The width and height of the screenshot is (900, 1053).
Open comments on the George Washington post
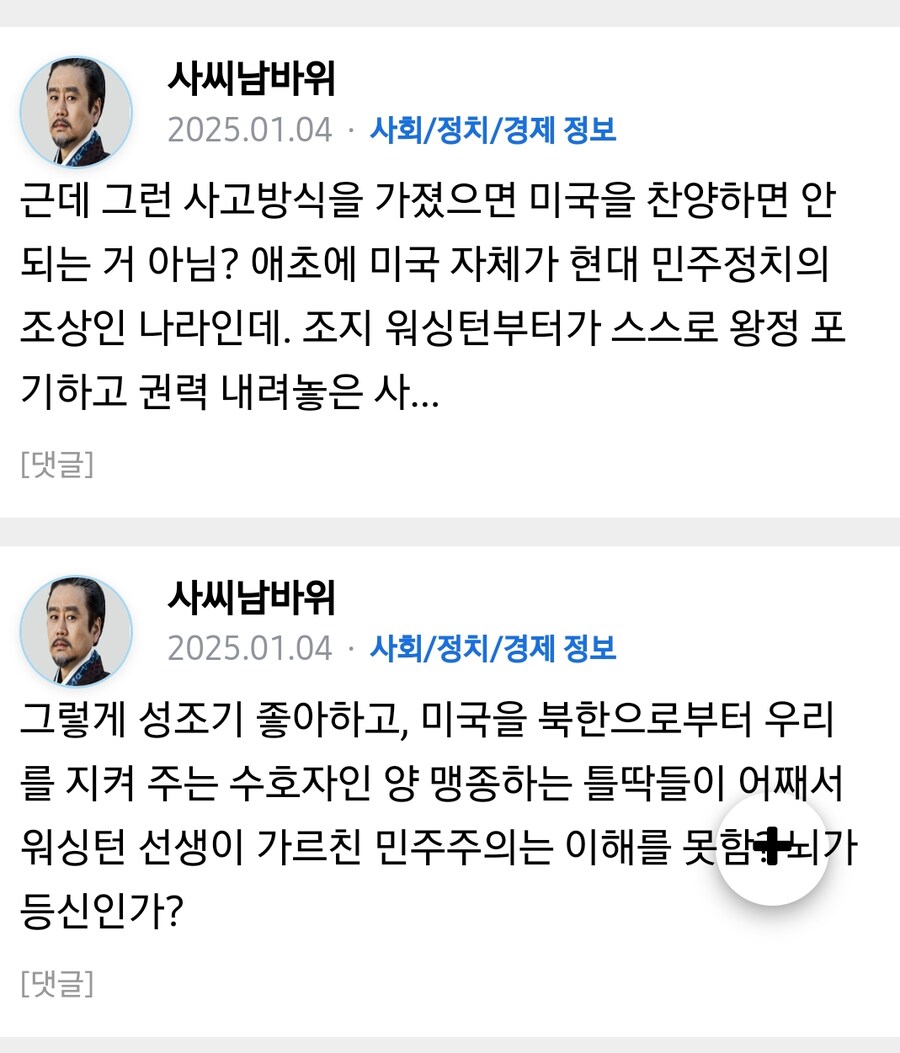coord(57,465)
